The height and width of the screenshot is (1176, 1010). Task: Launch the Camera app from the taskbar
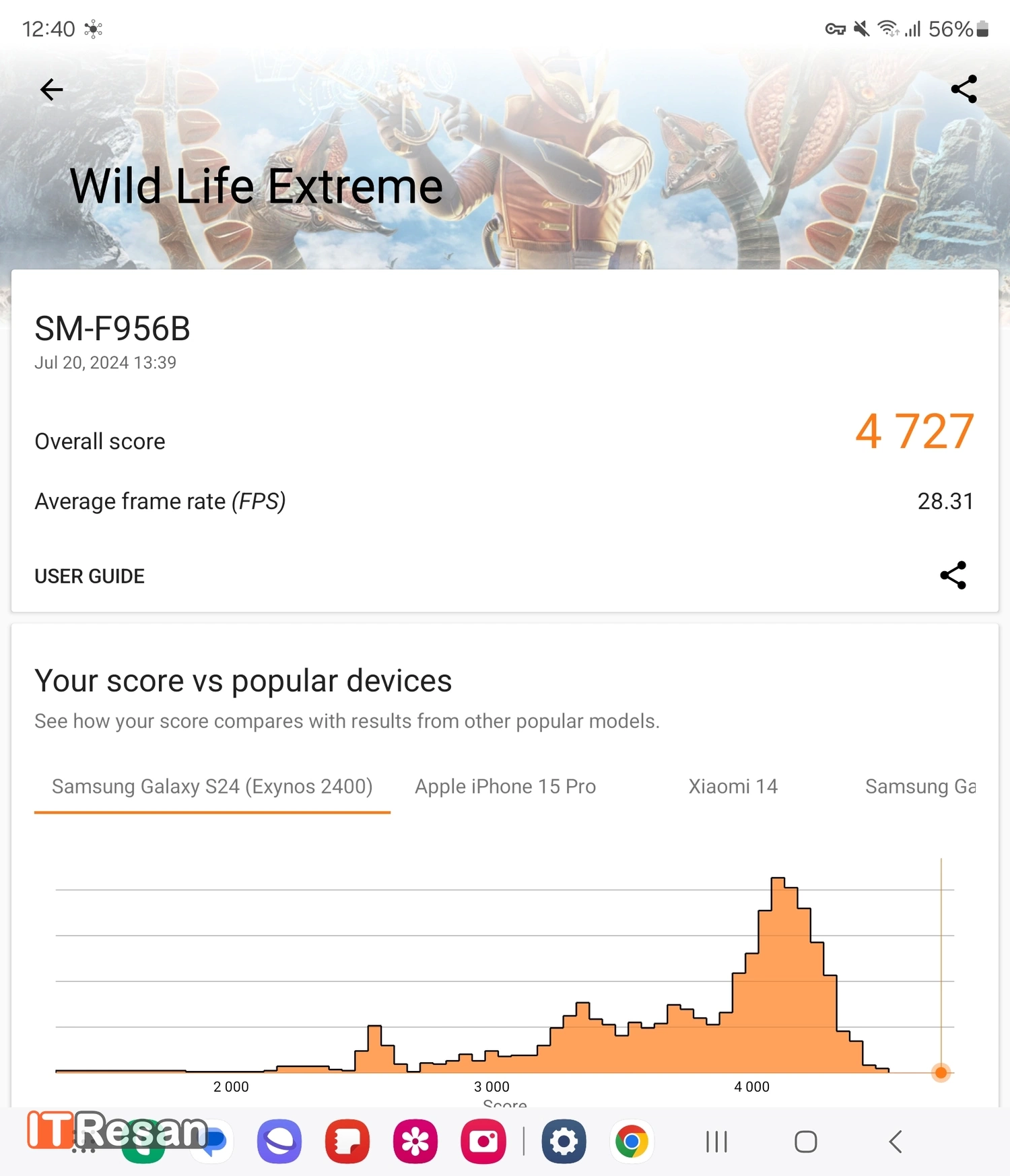(483, 1142)
